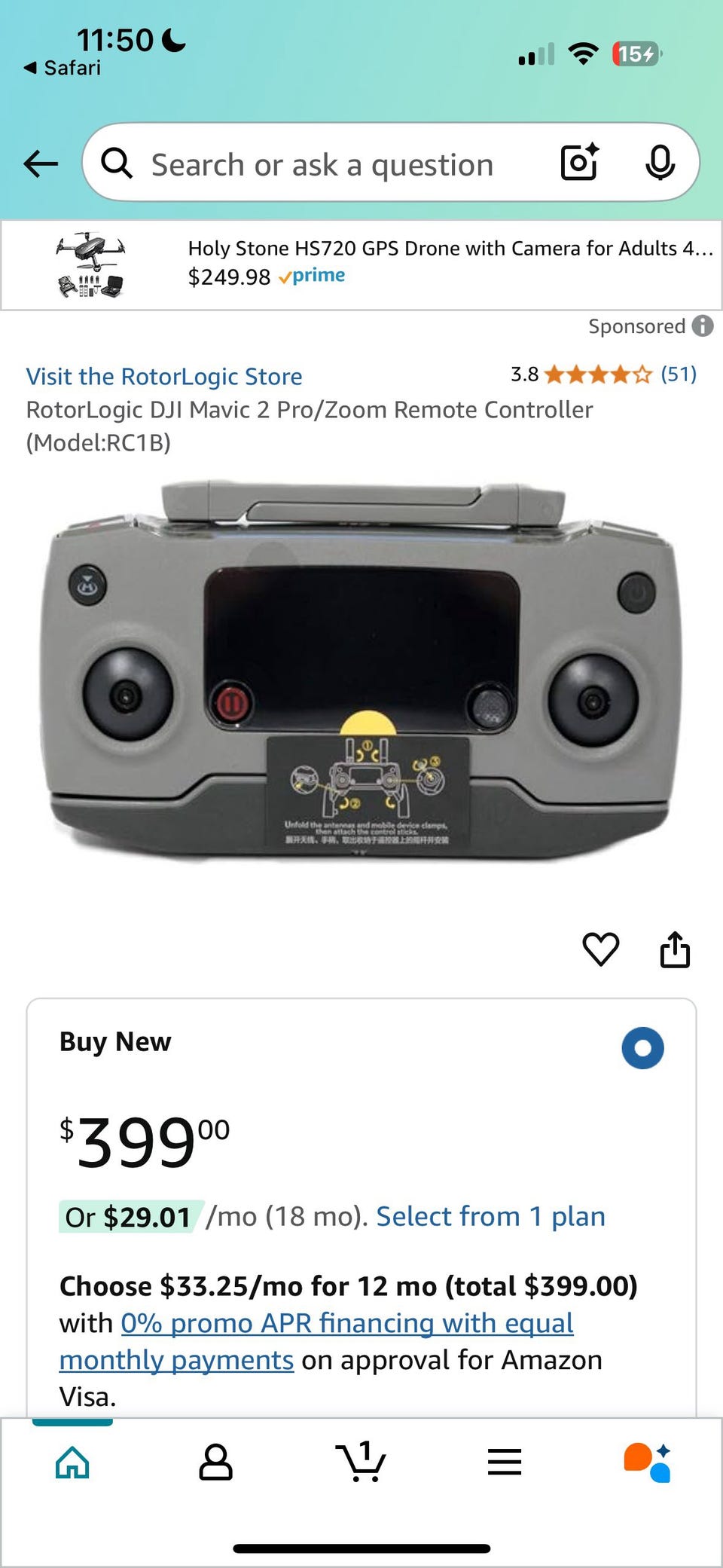Open Select from 1 plan link
The height and width of the screenshot is (1568, 723).
coord(490,1216)
